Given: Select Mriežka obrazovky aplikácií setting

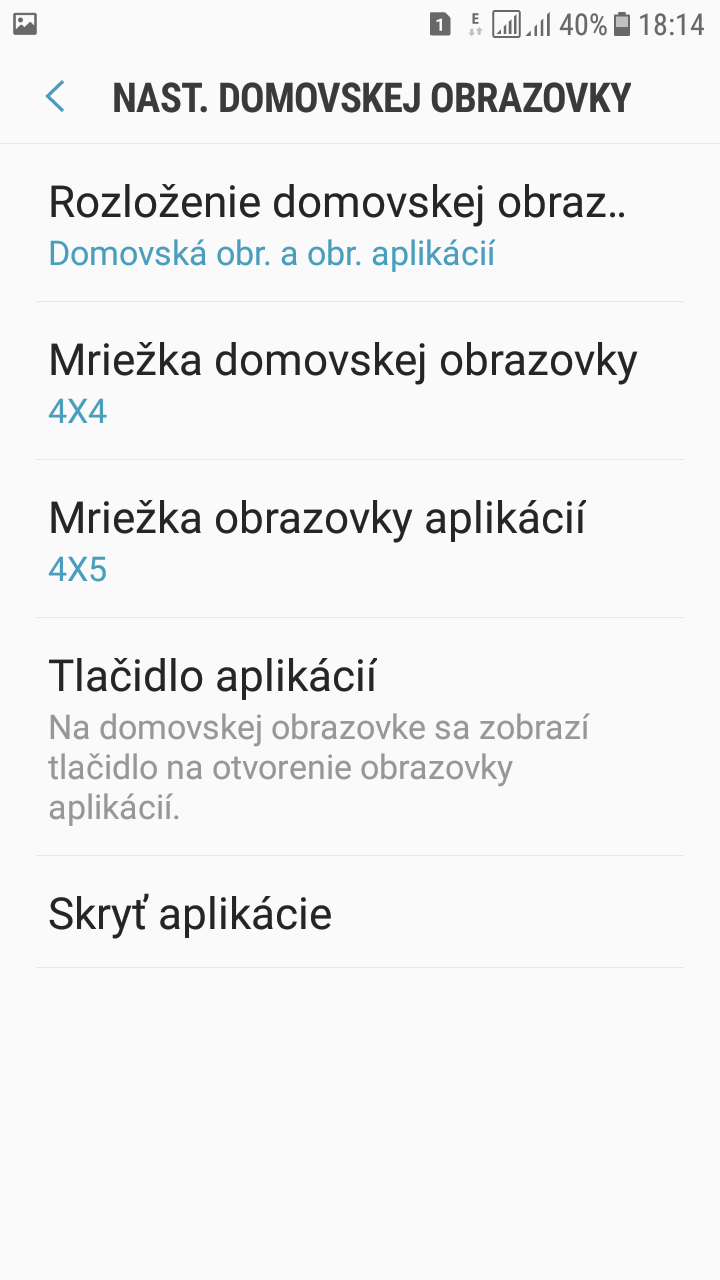Looking at the screenshot, I should click(x=360, y=539).
